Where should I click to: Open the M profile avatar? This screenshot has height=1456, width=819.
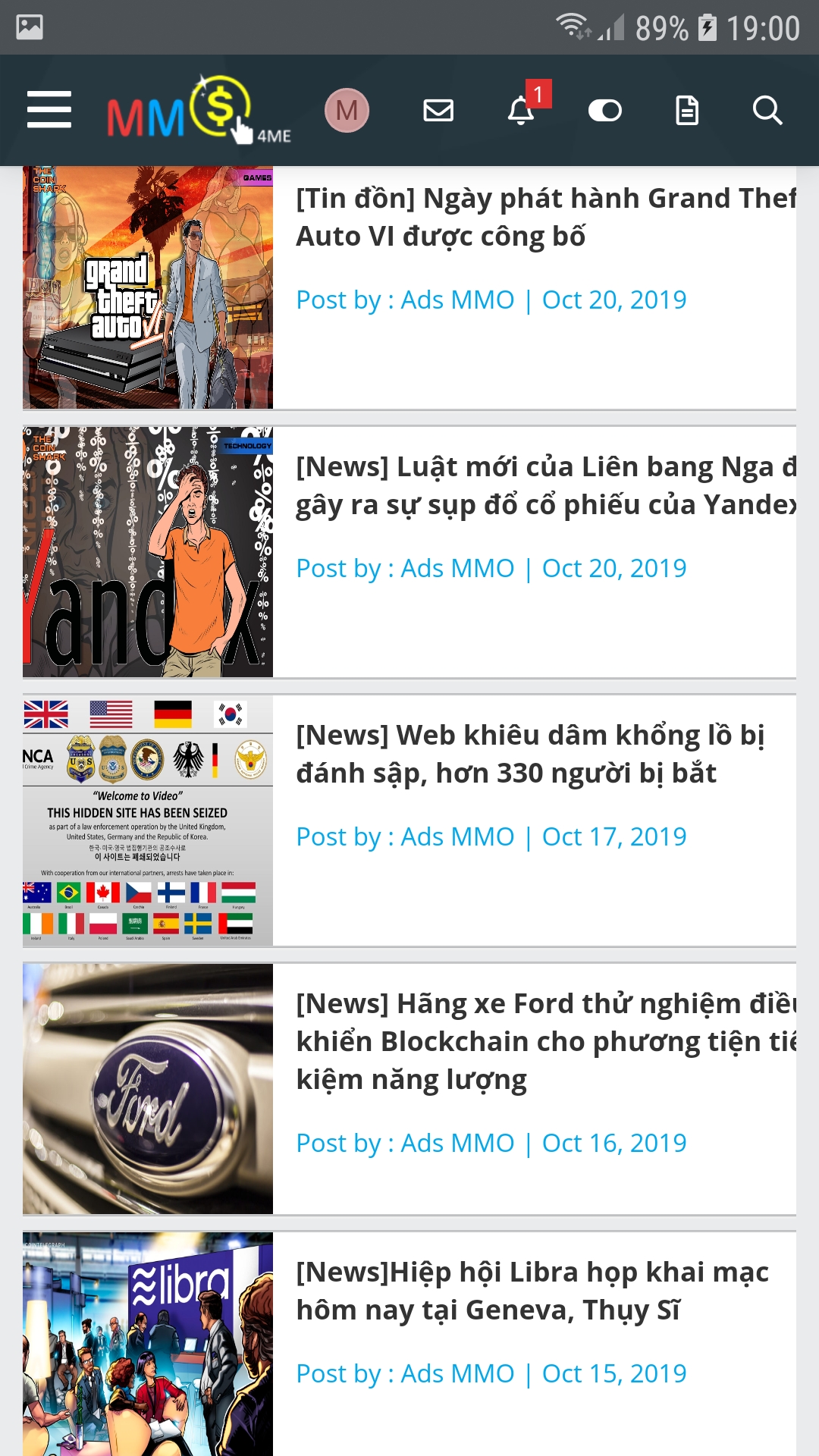pyautogui.click(x=347, y=111)
